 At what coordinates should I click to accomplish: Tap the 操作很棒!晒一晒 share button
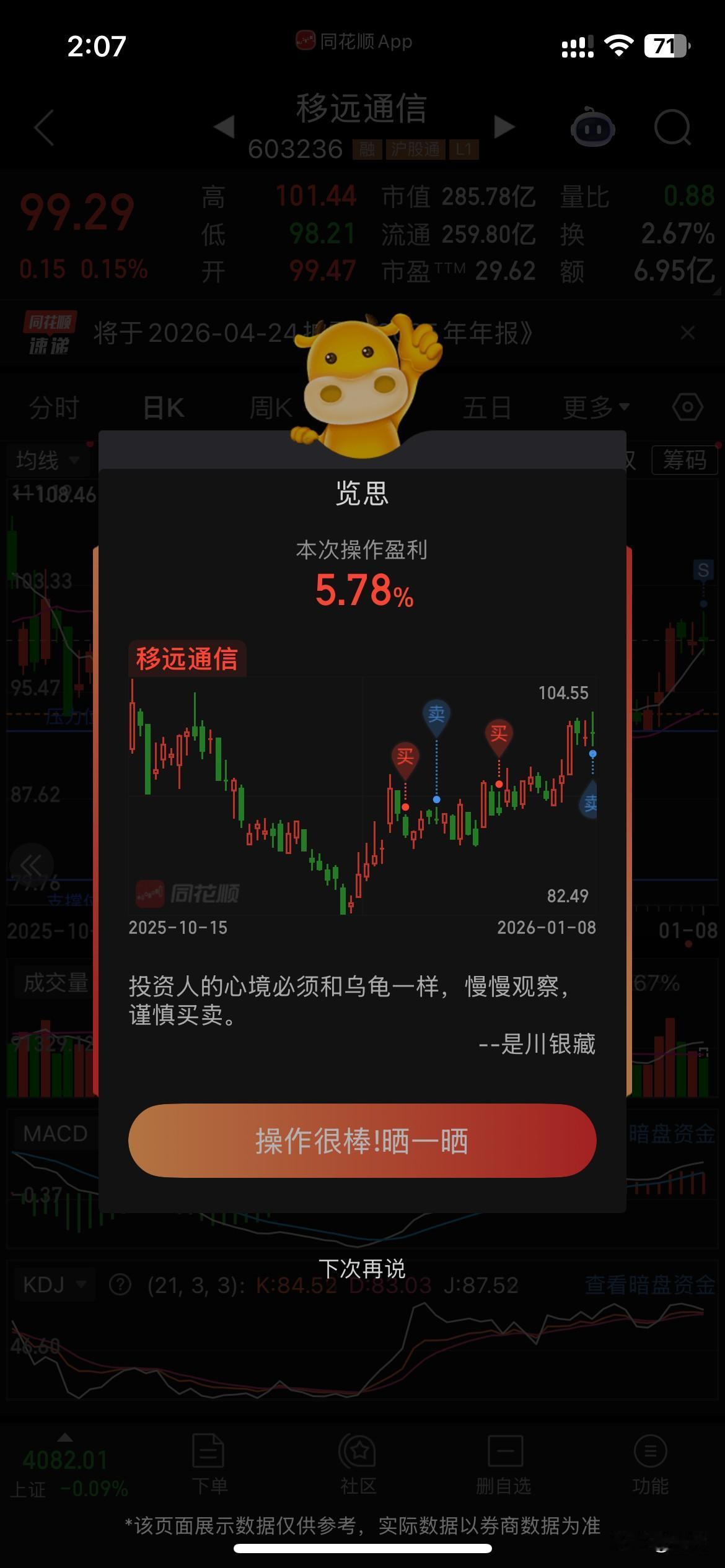pos(362,1140)
